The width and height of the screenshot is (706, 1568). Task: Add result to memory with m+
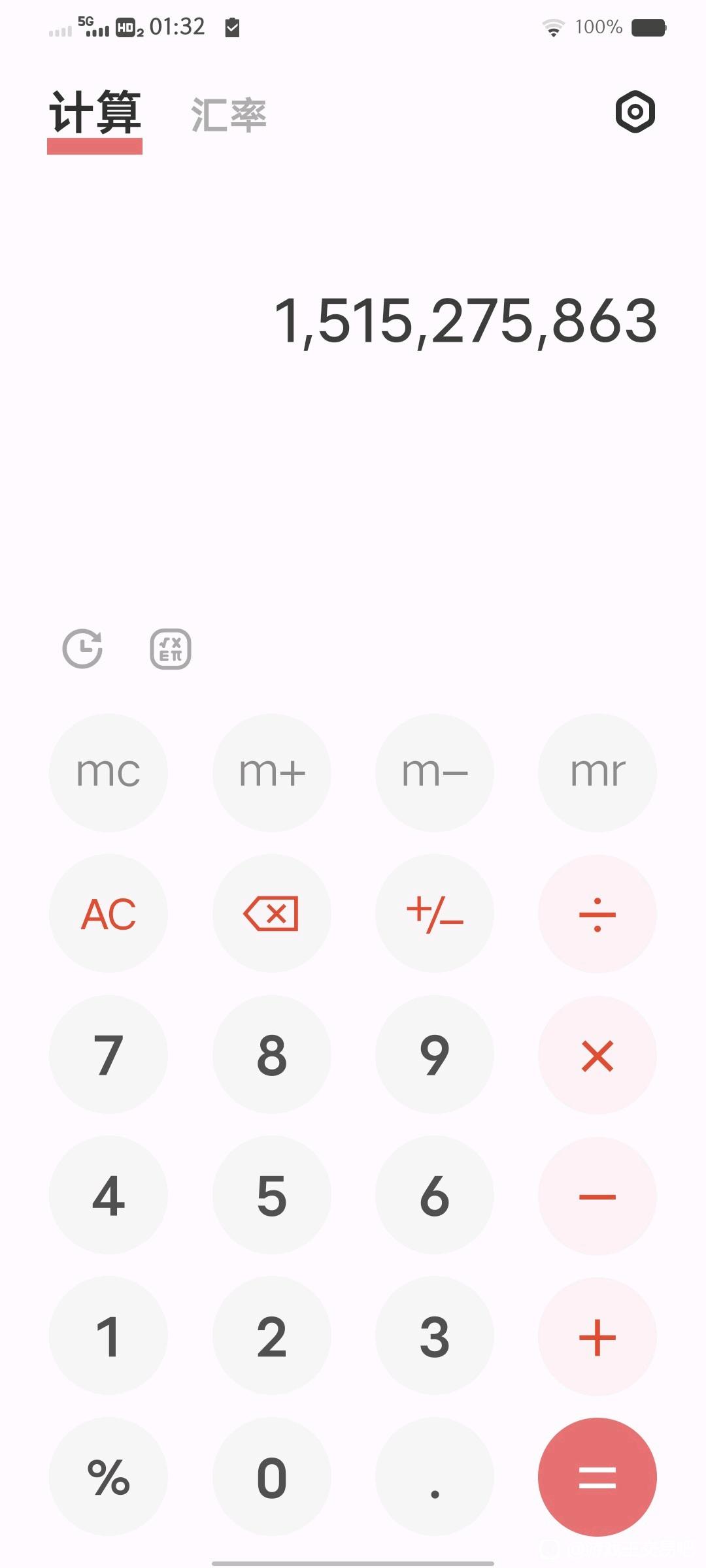coord(272,772)
